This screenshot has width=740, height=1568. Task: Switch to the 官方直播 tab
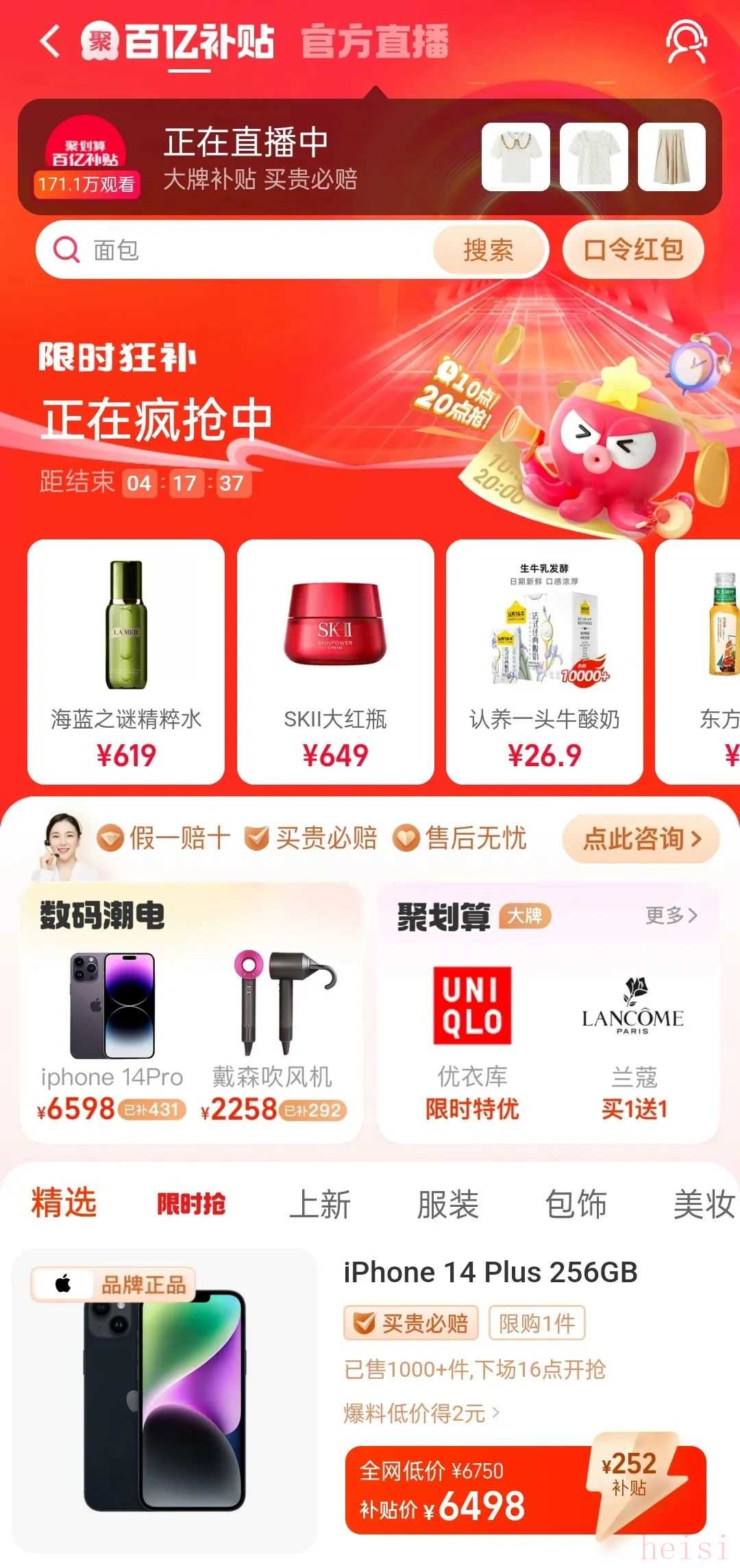point(375,42)
